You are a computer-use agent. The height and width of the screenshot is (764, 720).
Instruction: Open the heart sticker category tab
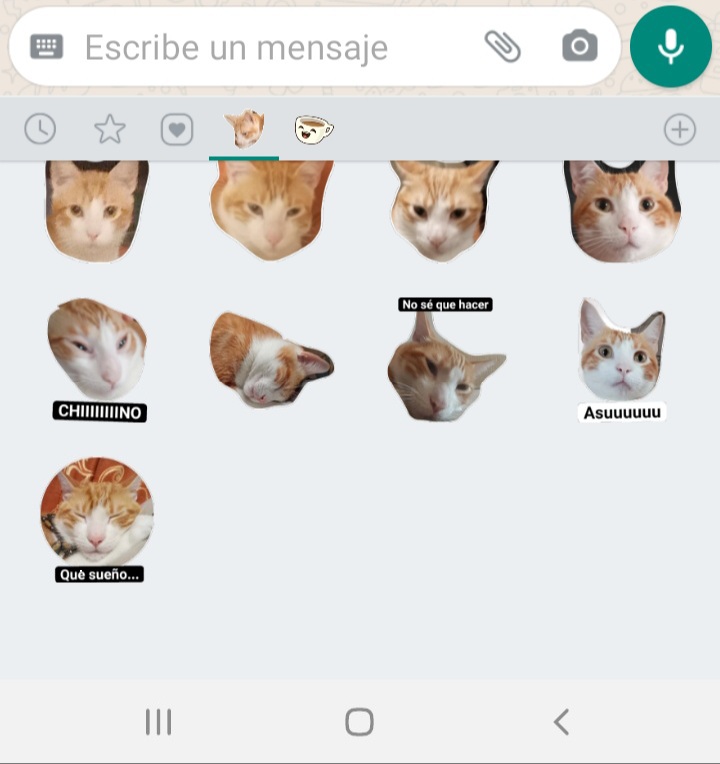pos(177,129)
